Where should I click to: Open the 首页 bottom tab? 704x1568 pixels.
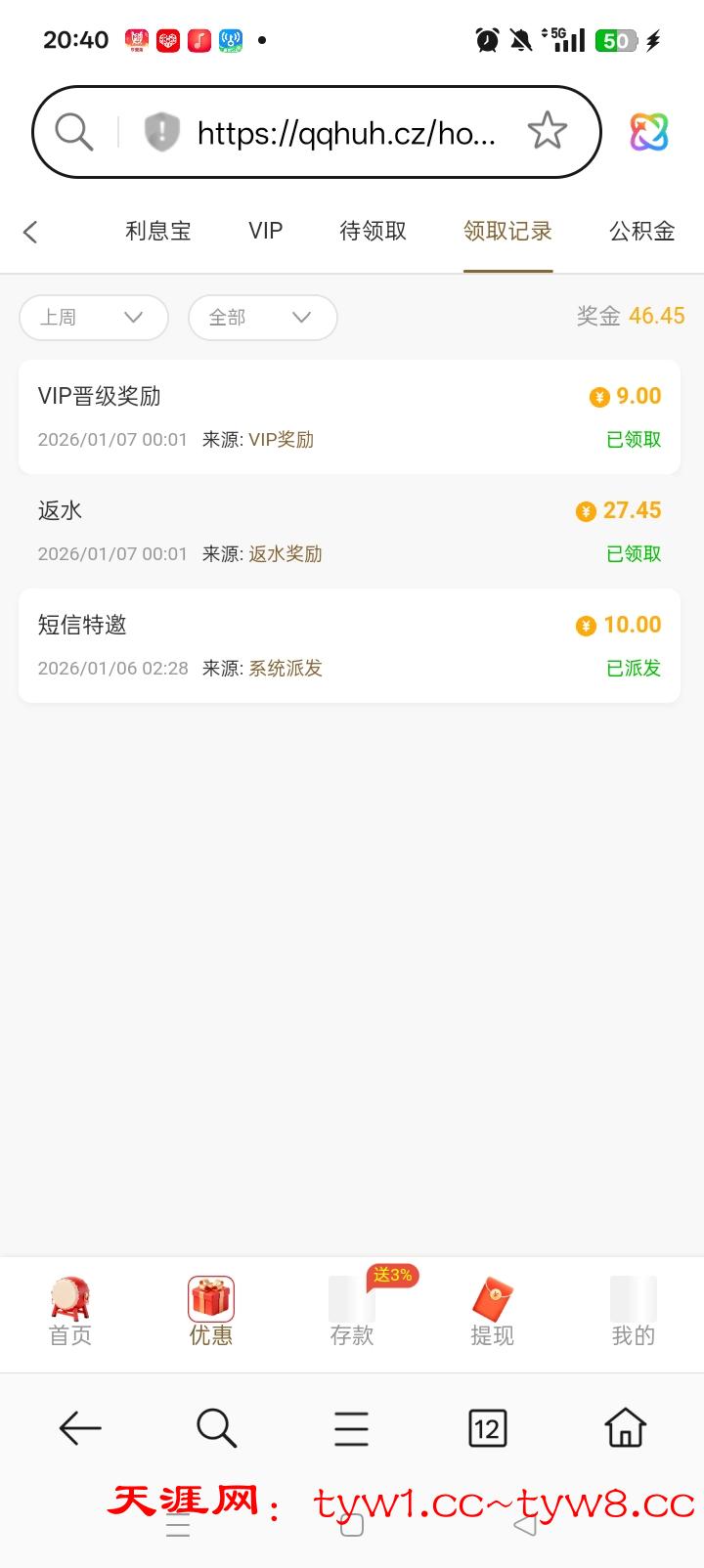70,1312
